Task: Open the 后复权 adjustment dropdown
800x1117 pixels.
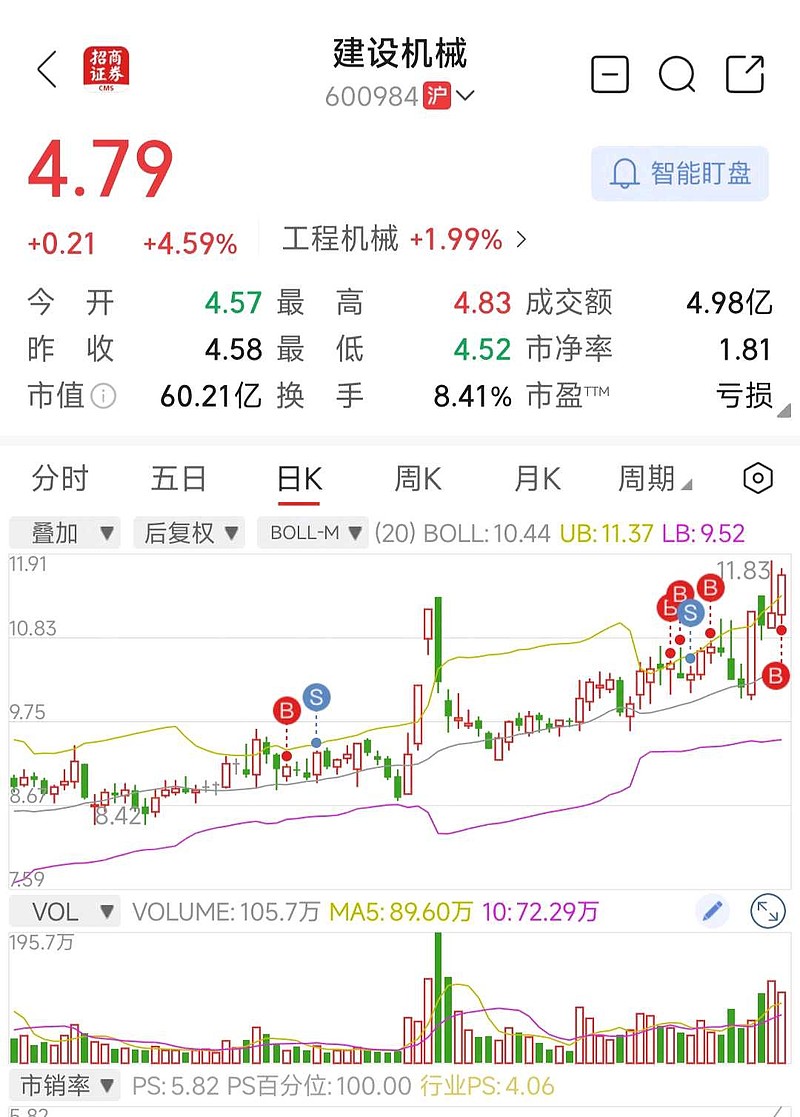Action: coord(188,533)
